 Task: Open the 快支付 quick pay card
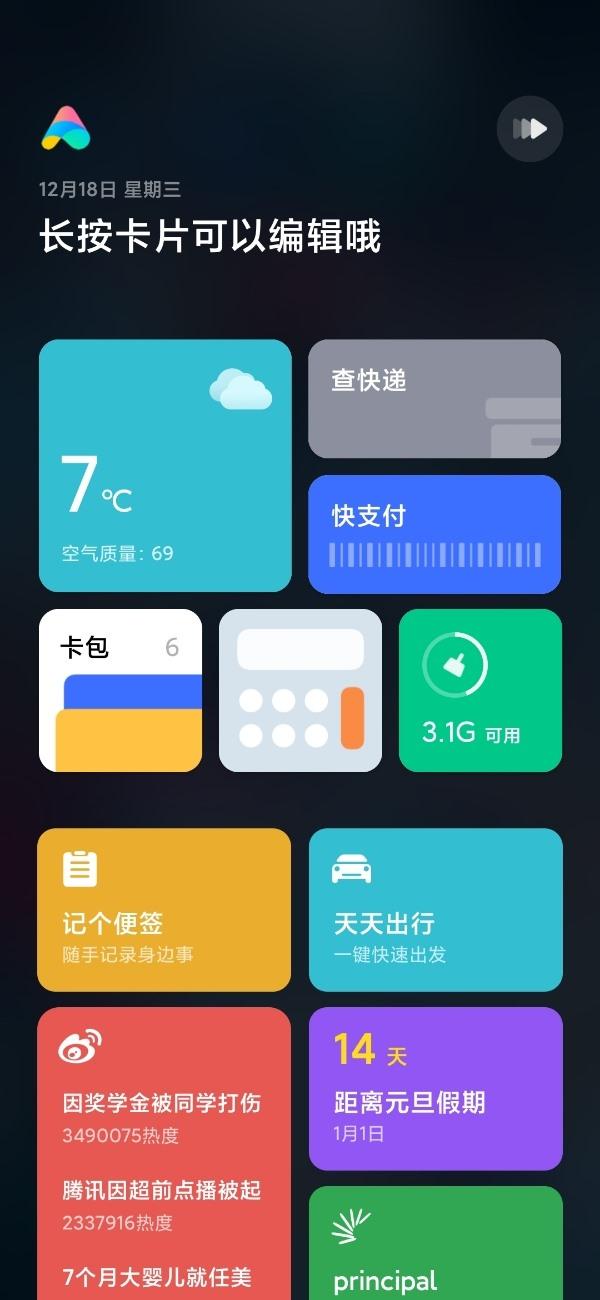(x=434, y=534)
